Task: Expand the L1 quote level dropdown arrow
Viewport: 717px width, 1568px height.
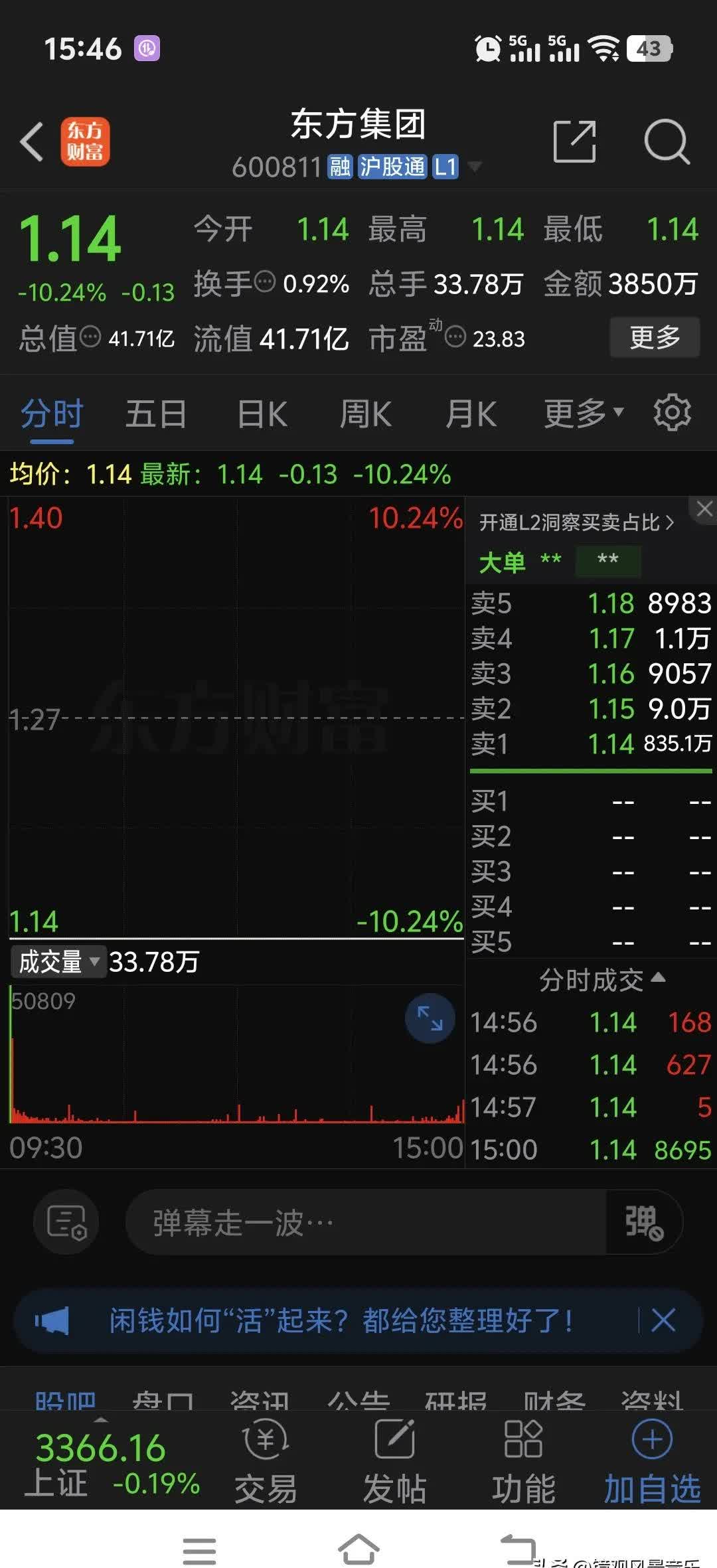Action: pos(475,168)
